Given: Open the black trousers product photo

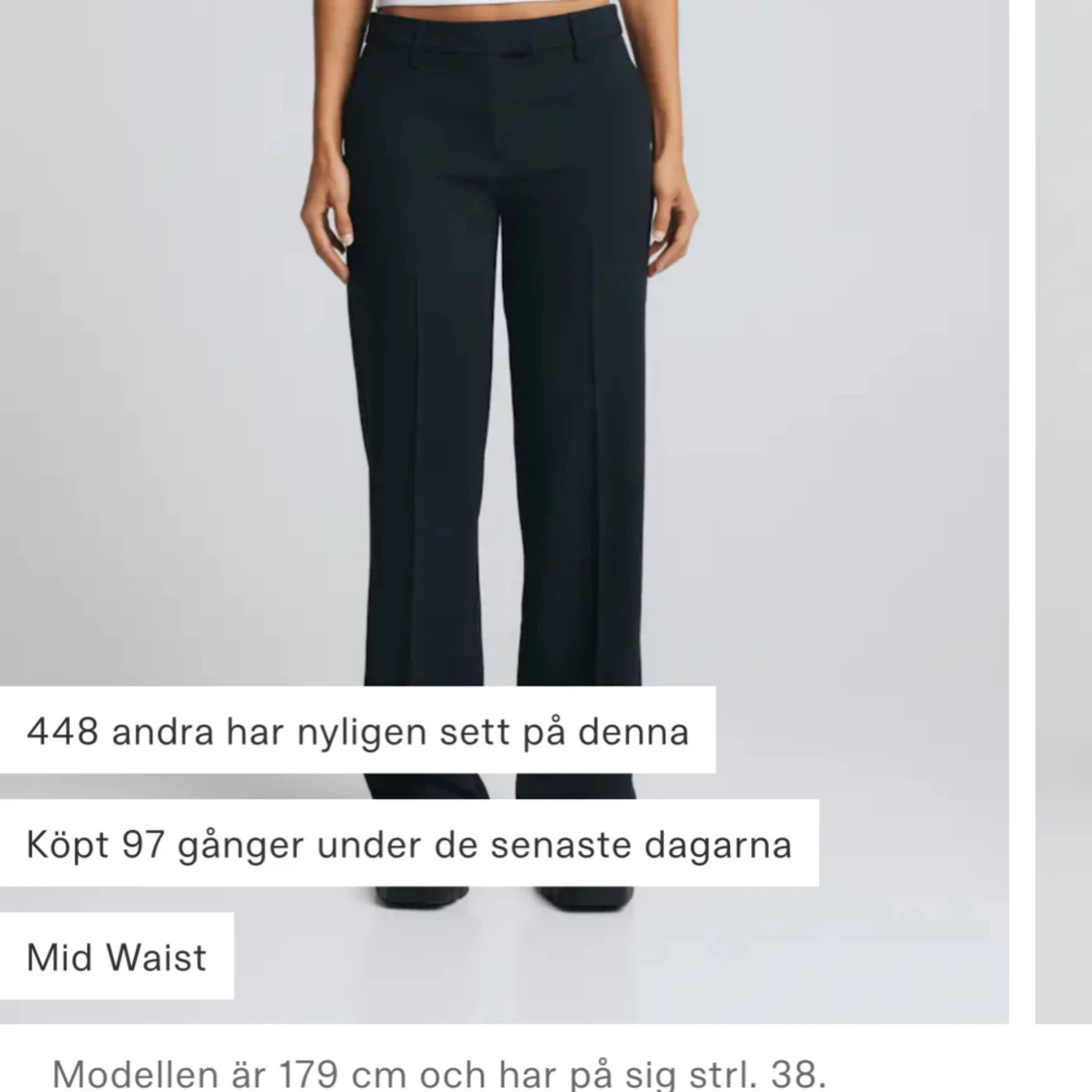Looking at the screenshot, I should pyautogui.click(x=505, y=388).
